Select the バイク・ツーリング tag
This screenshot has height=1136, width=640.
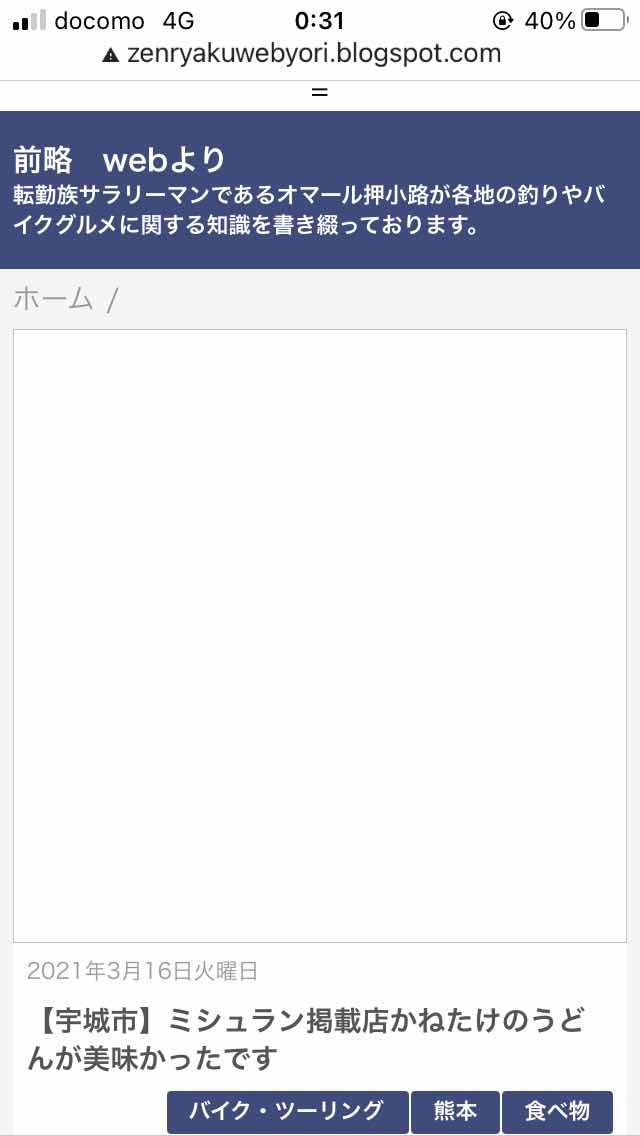pyautogui.click(x=288, y=1111)
